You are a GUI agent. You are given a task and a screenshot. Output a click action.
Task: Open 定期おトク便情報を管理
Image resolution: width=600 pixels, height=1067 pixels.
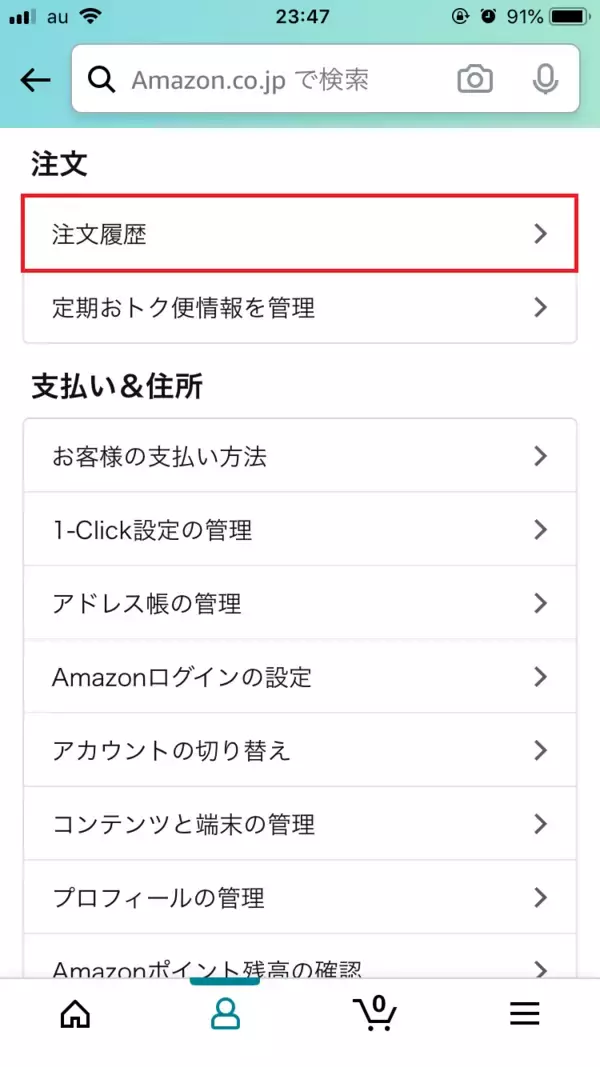coord(300,307)
